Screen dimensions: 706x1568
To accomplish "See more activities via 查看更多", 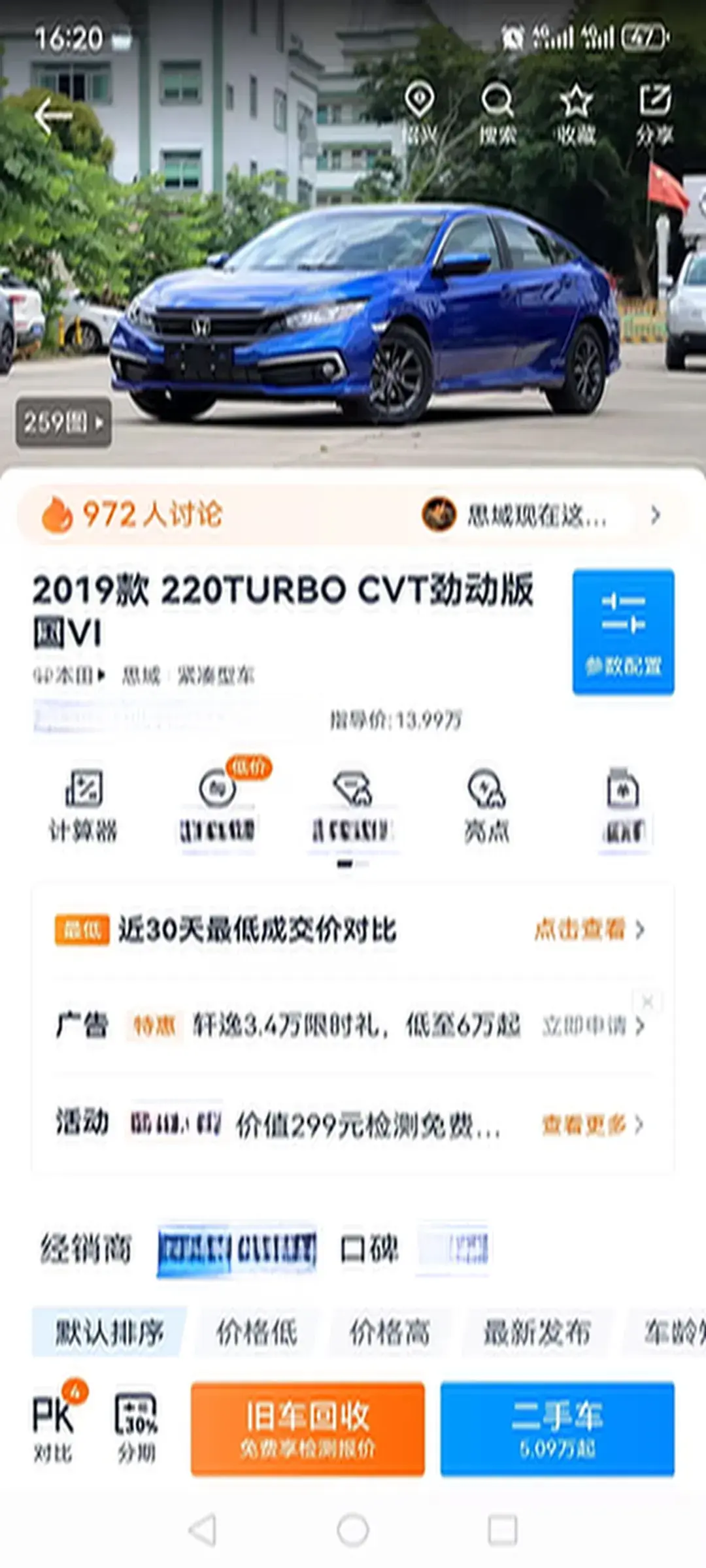I will tap(592, 1124).
